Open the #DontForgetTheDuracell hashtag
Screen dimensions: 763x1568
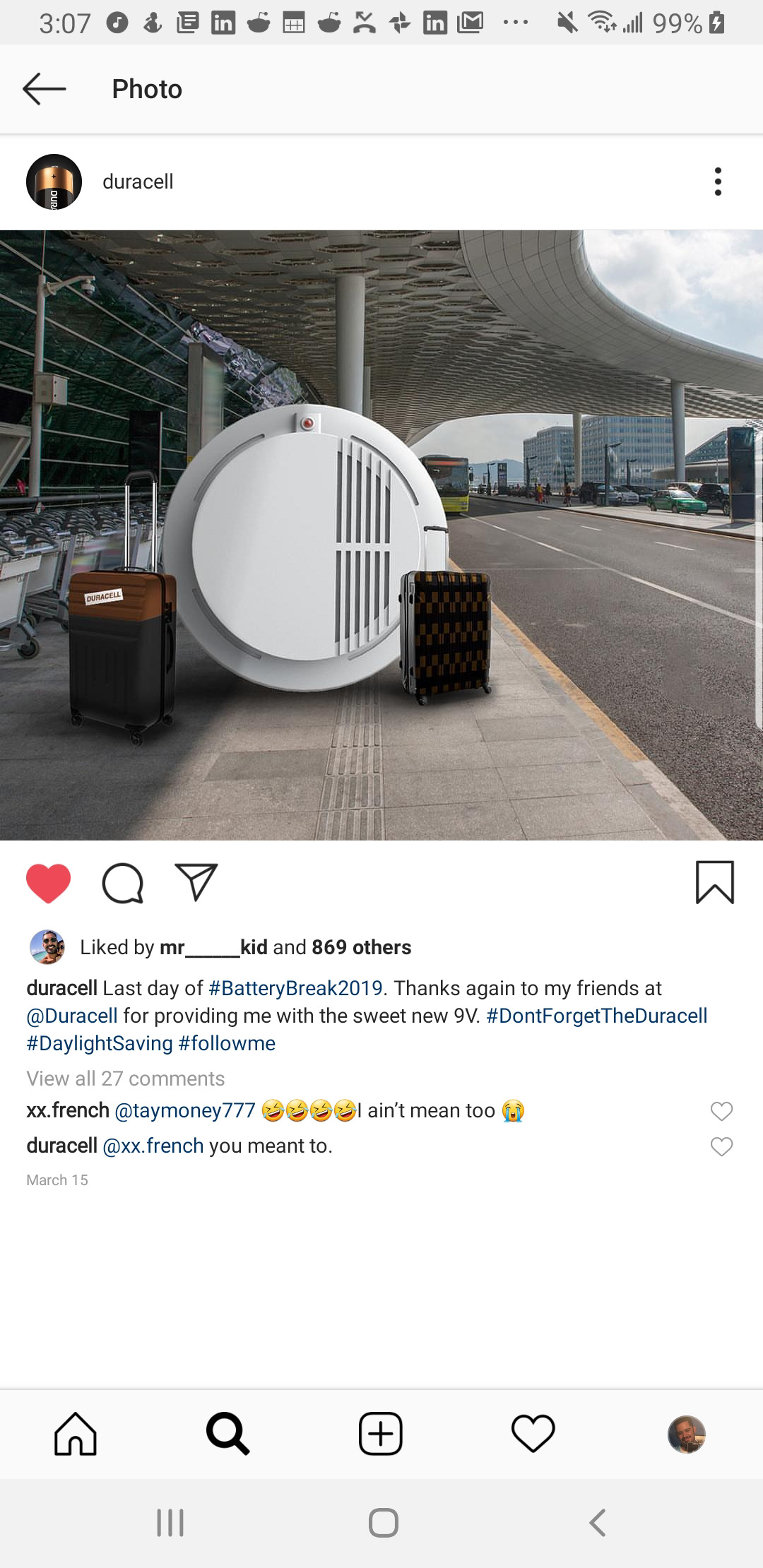tap(597, 1016)
